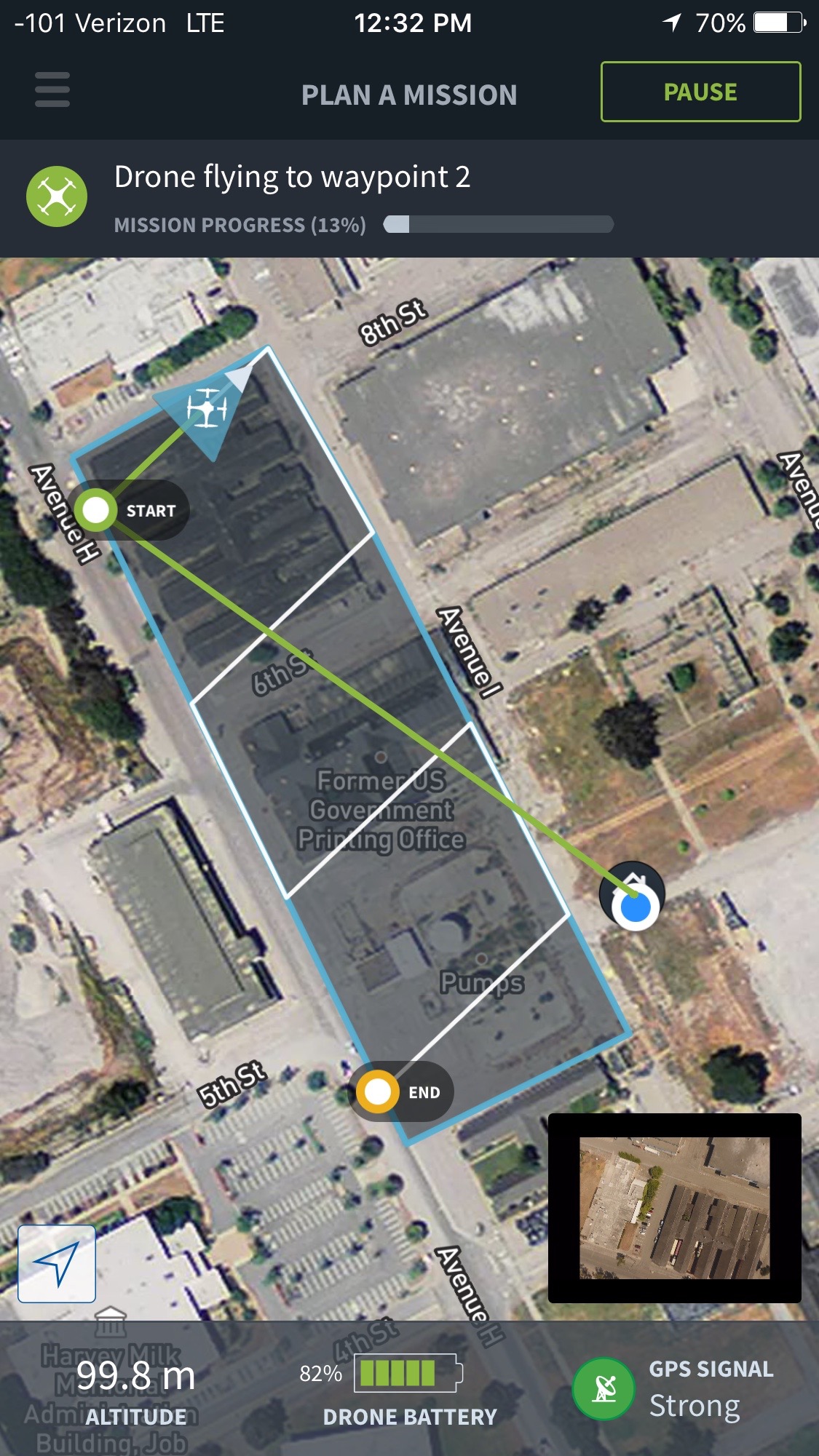Center map on my location

(57, 1264)
